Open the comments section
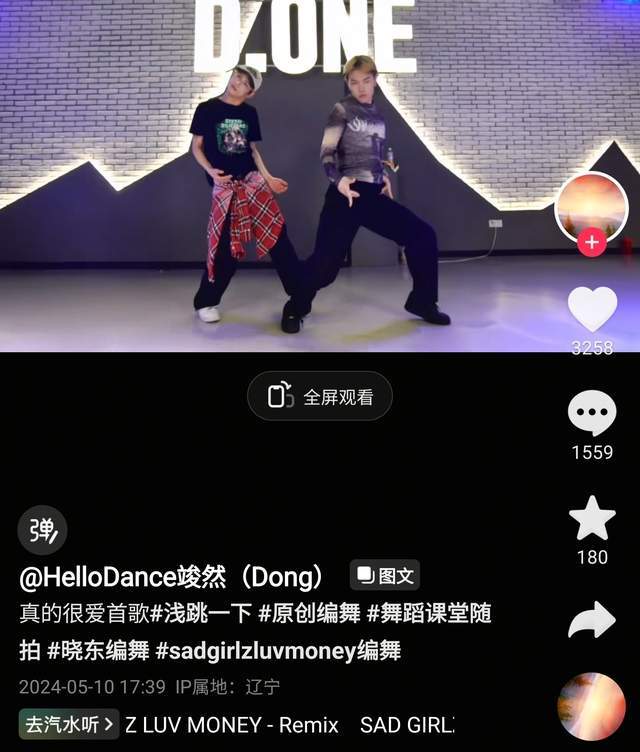The image size is (640, 752). 592,413
